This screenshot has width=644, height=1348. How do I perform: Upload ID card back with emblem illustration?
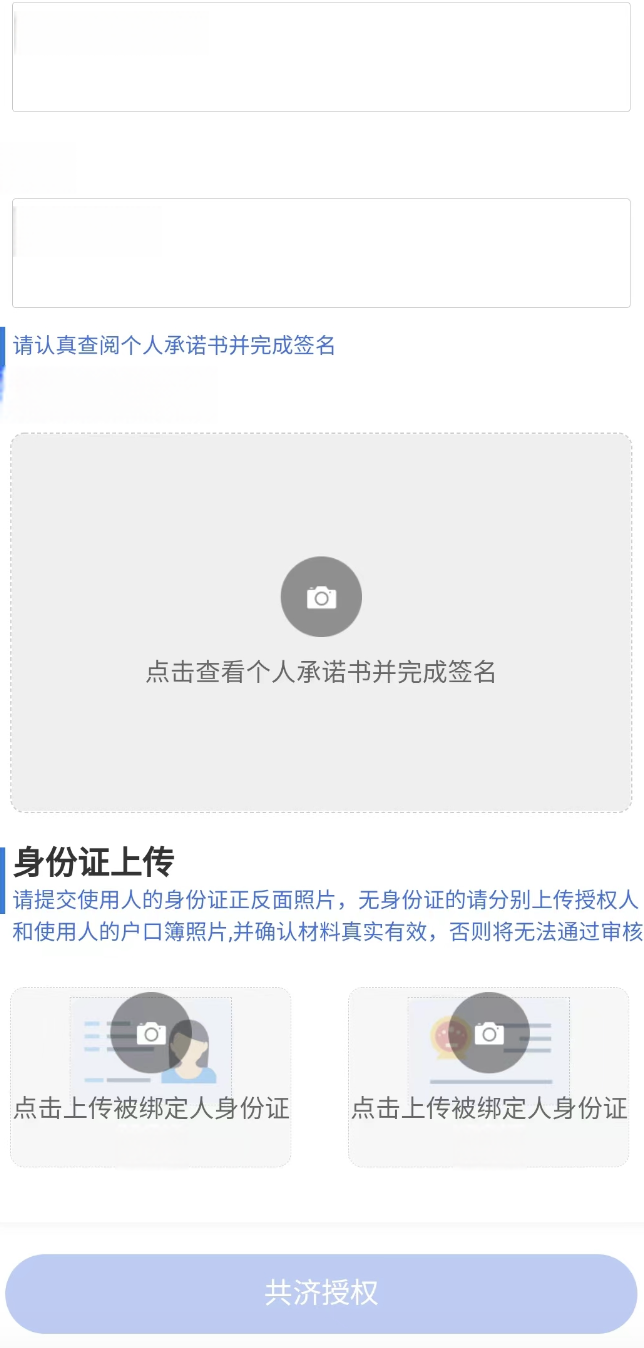(488, 1076)
